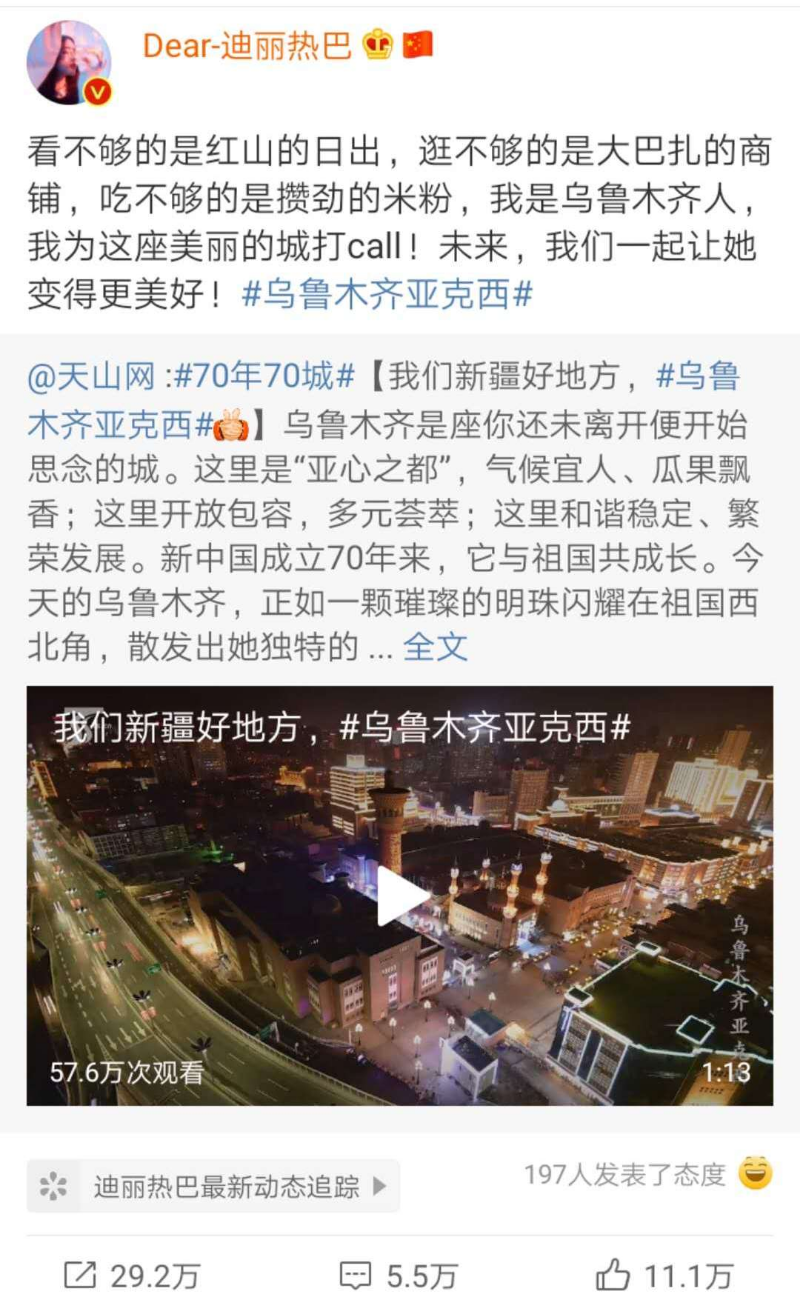Viewport: 800px width, 1310px height.
Task: Open the blue #乌鲁木齐亚克西# hashtag in the post
Action: point(387,295)
